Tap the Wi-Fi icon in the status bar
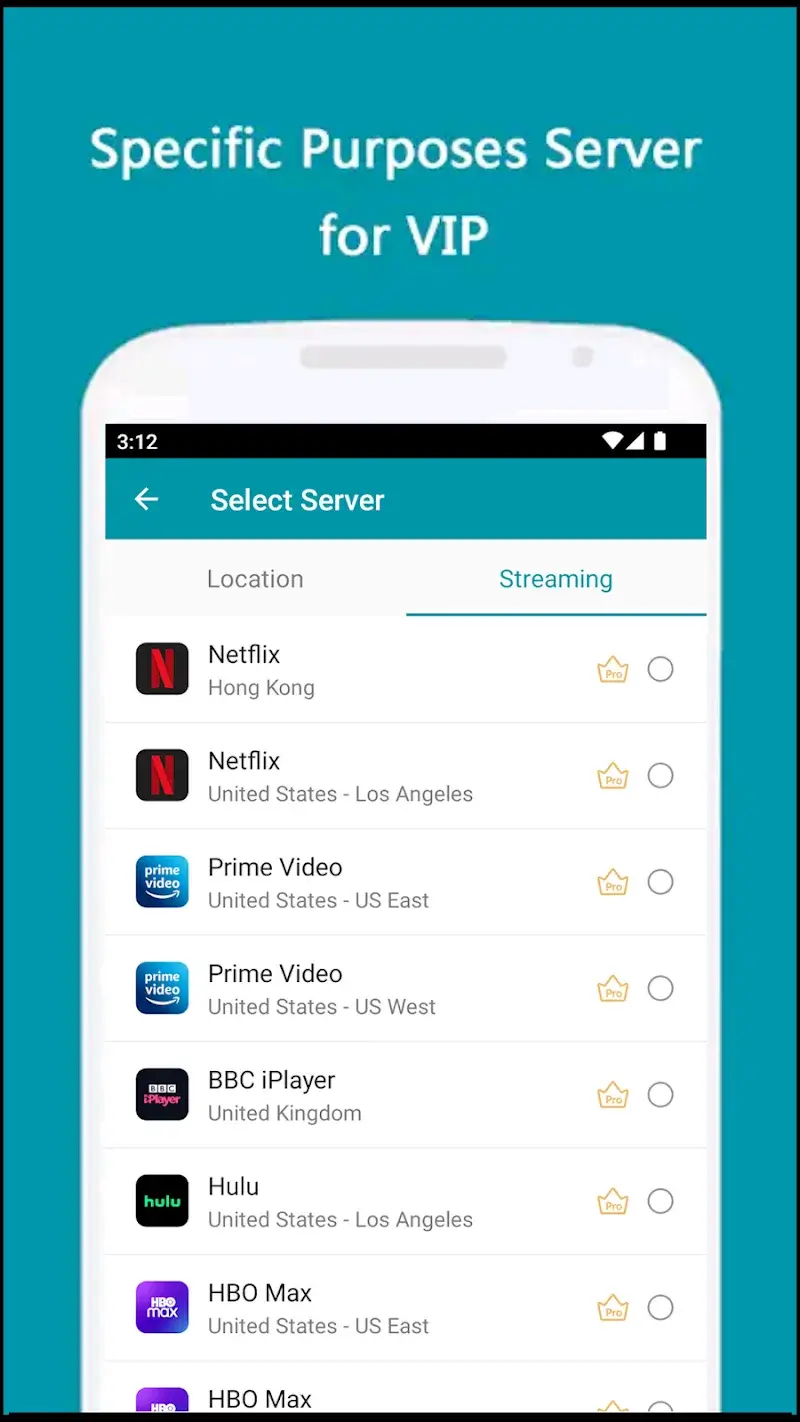Viewport: 800px width, 1422px height. click(x=613, y=441)
